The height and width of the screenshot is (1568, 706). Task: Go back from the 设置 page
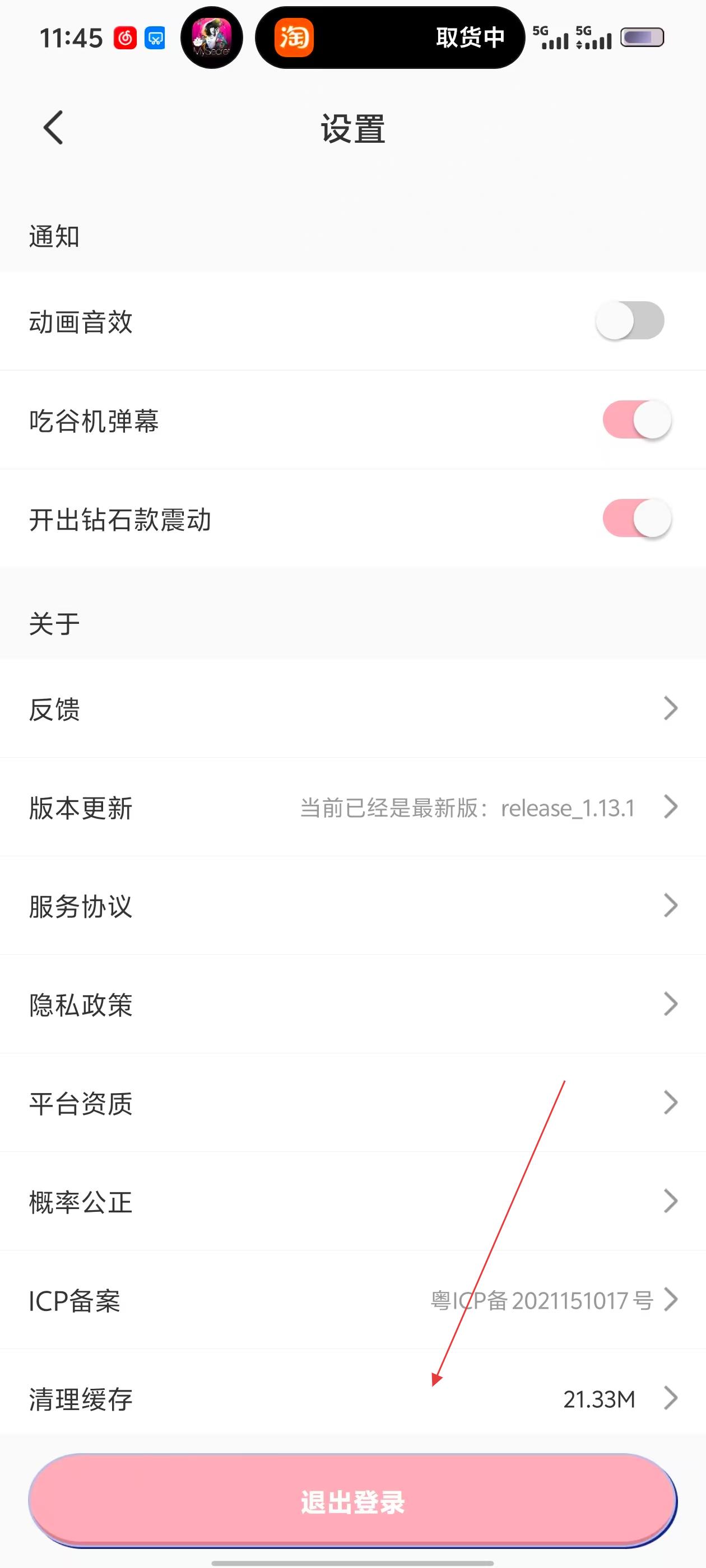pyautogui.click(x=54, y=128)
